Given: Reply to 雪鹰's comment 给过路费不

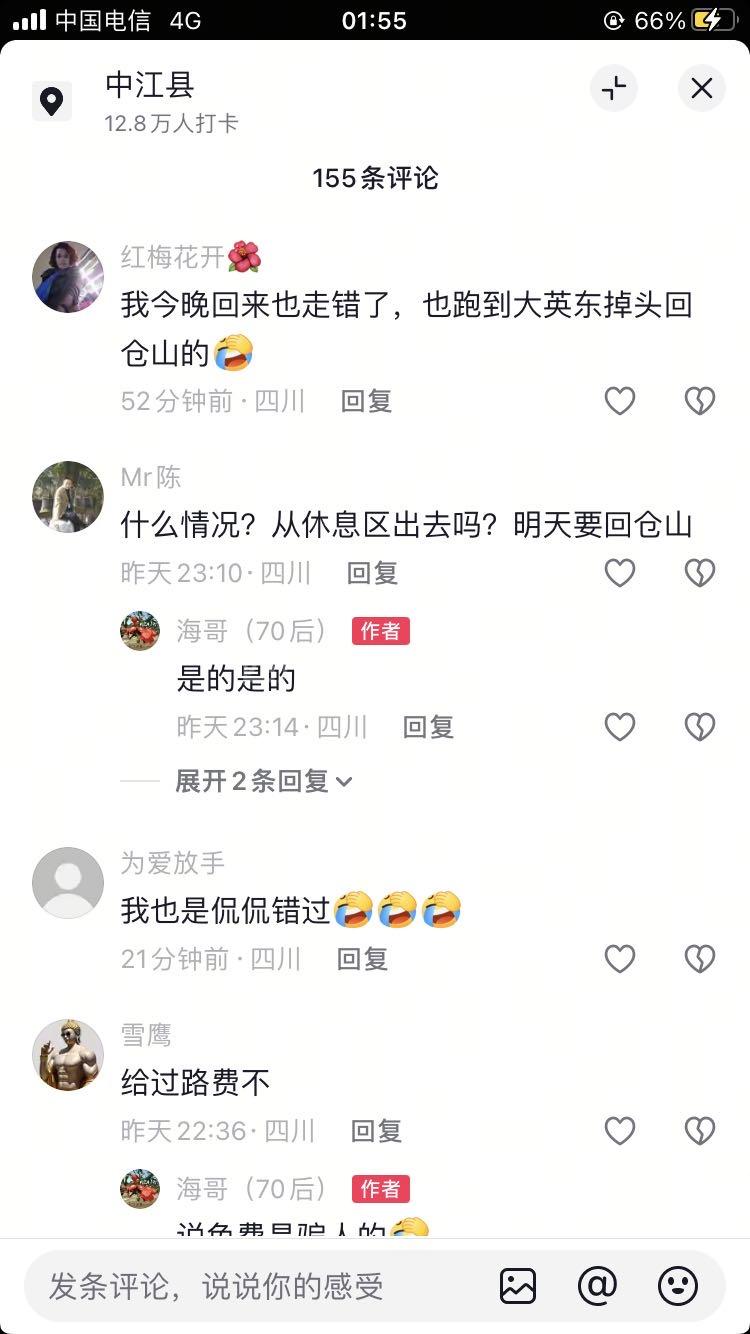Looking at the screenshot, I should (376, 1131).
